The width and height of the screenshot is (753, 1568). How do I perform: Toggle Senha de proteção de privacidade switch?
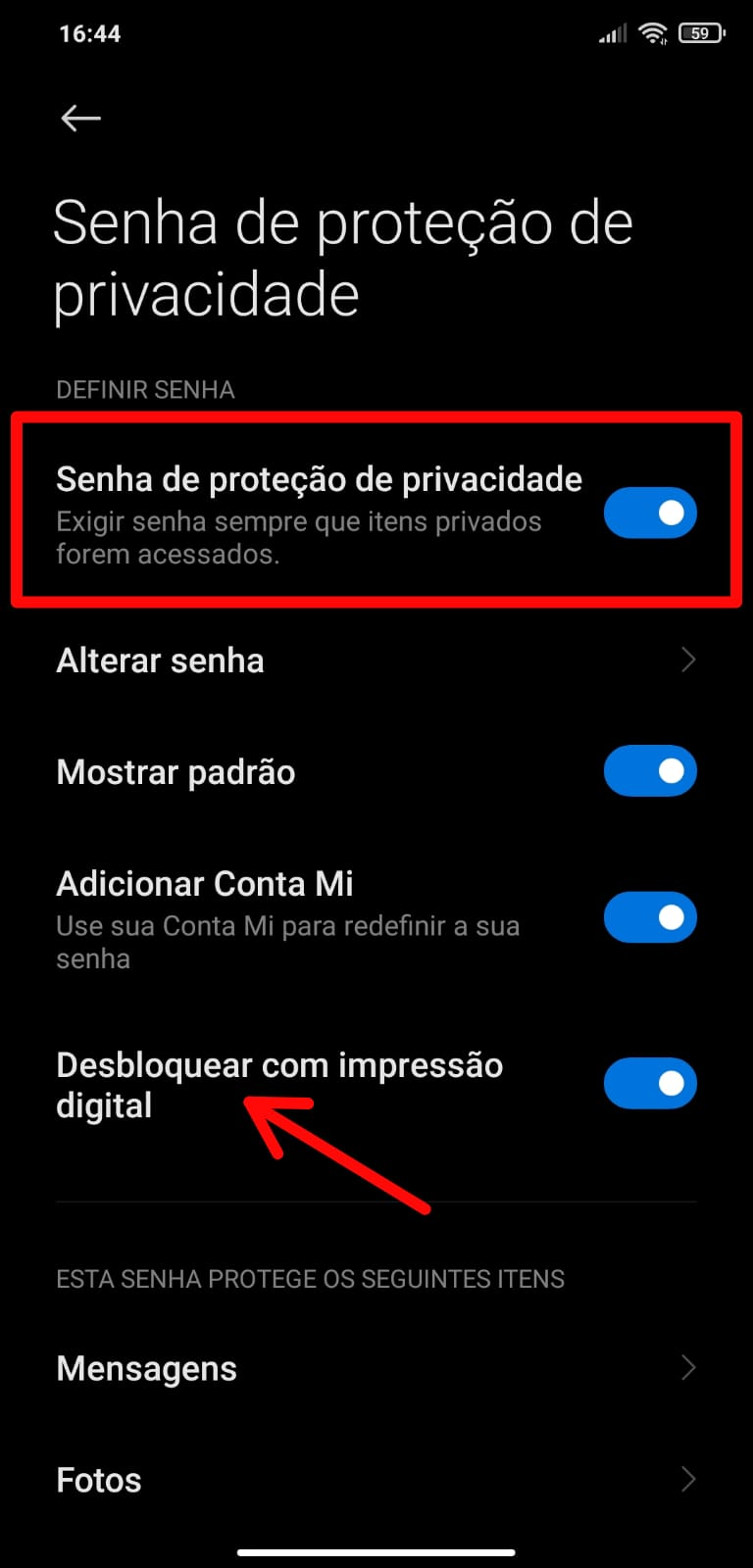pos(649,513)
